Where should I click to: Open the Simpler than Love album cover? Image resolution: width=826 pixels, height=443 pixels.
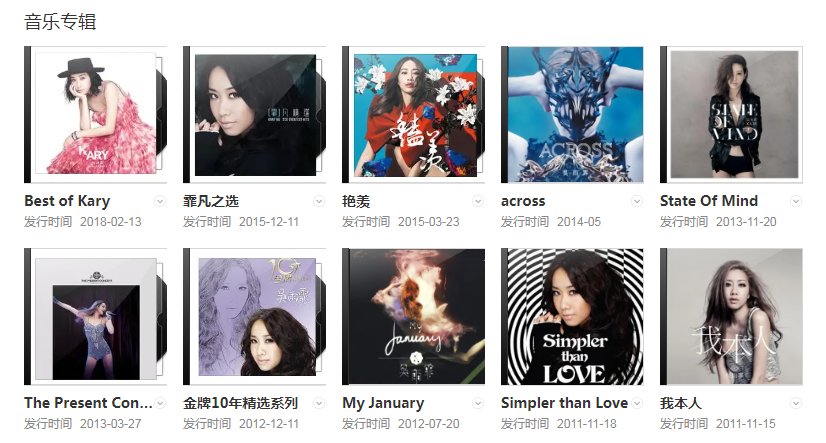coord(573,317)
